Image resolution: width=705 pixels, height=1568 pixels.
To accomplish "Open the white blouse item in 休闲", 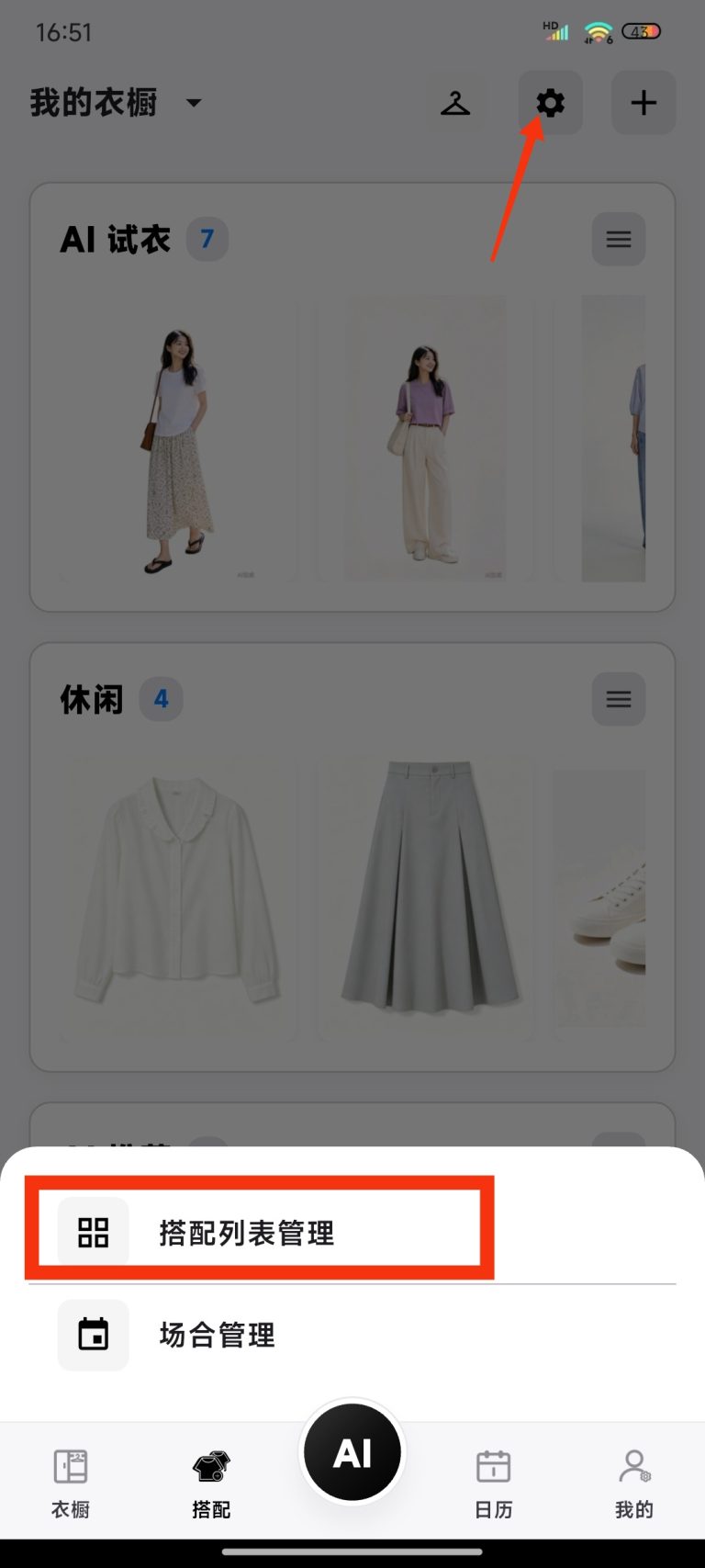I will point(178,897).
